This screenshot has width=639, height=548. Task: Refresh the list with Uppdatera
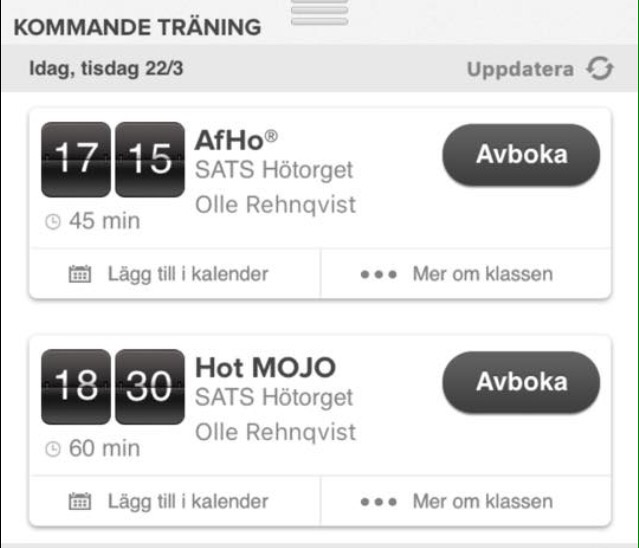click(x=540, y=69)
